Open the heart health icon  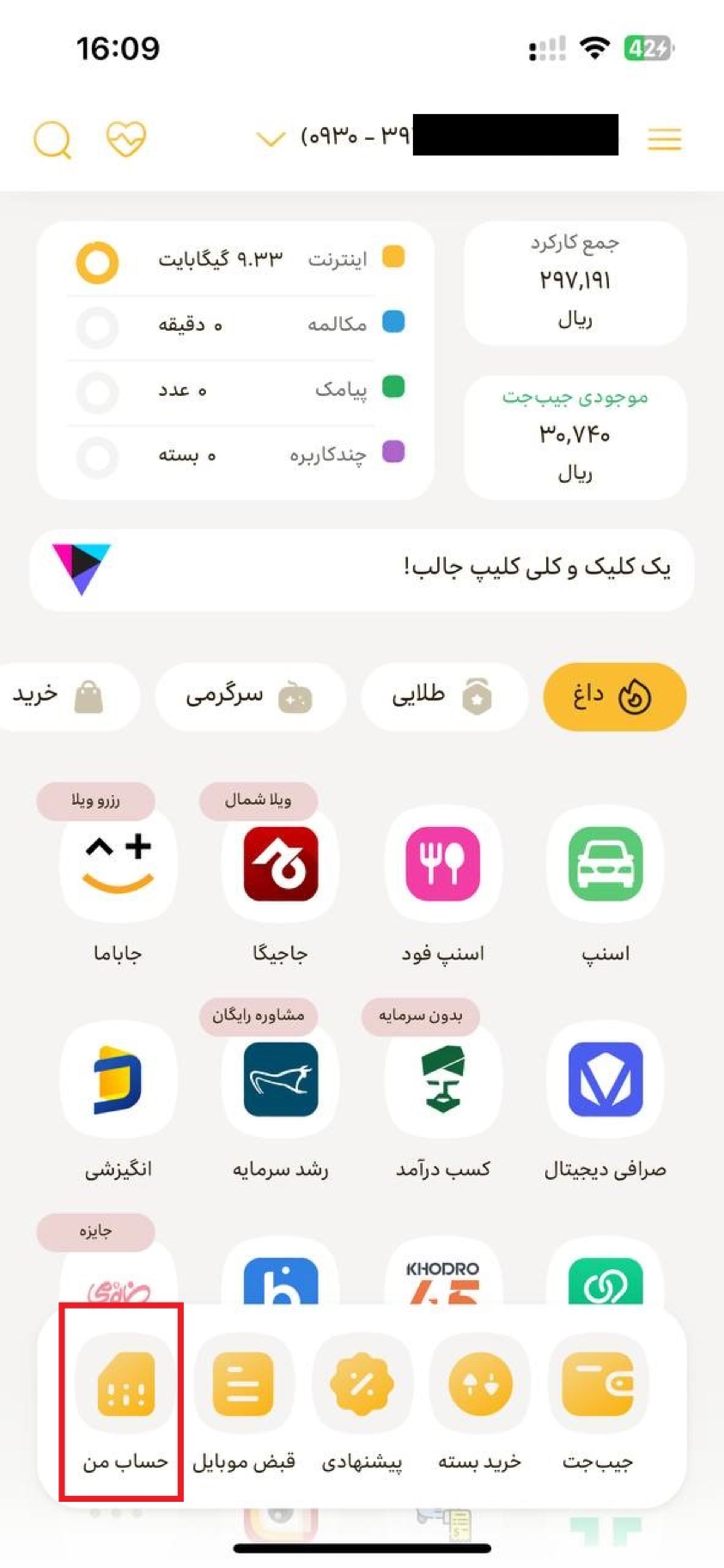tap(126, 139)
